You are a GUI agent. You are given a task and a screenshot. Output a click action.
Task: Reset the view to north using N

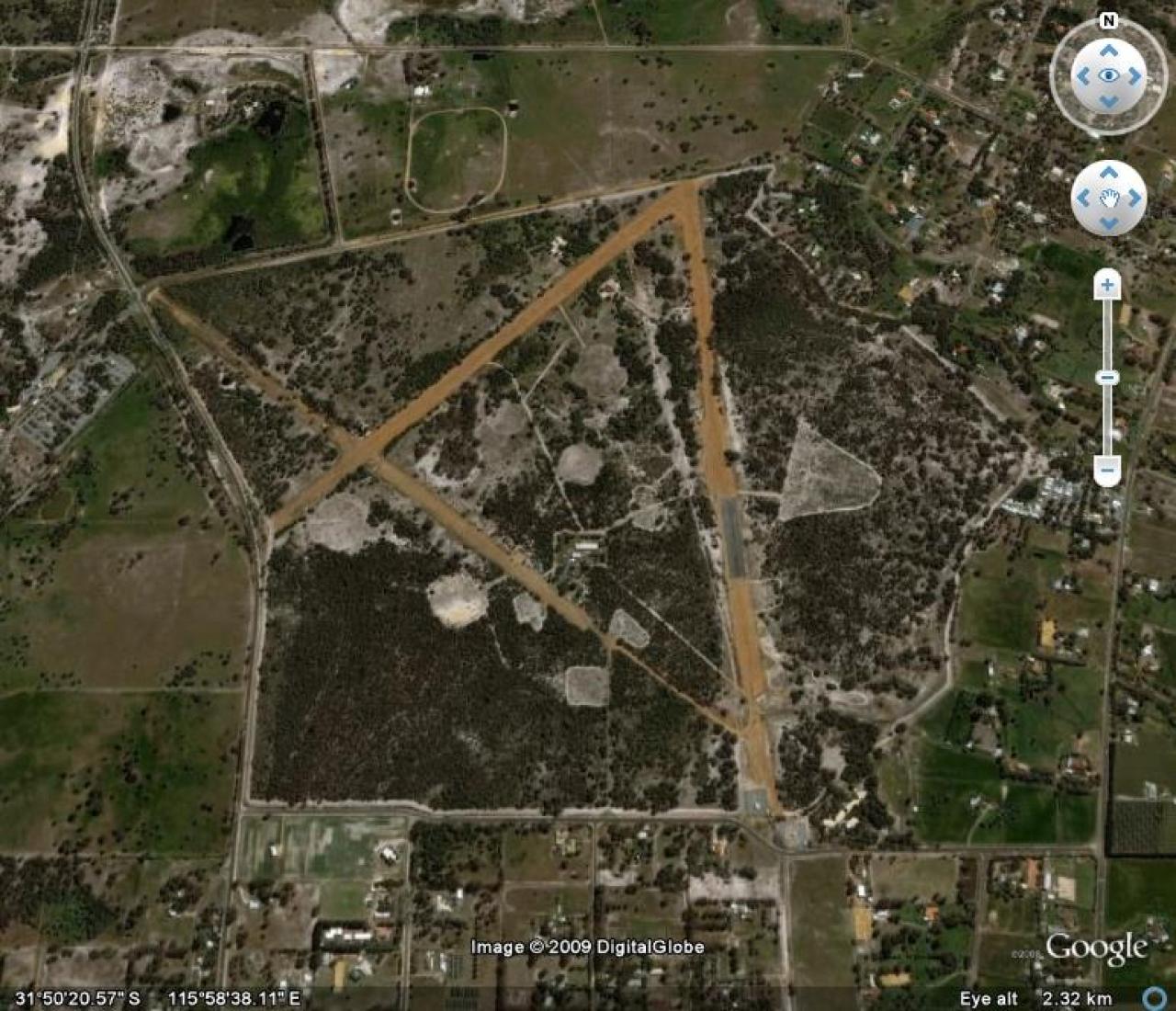1109,20
